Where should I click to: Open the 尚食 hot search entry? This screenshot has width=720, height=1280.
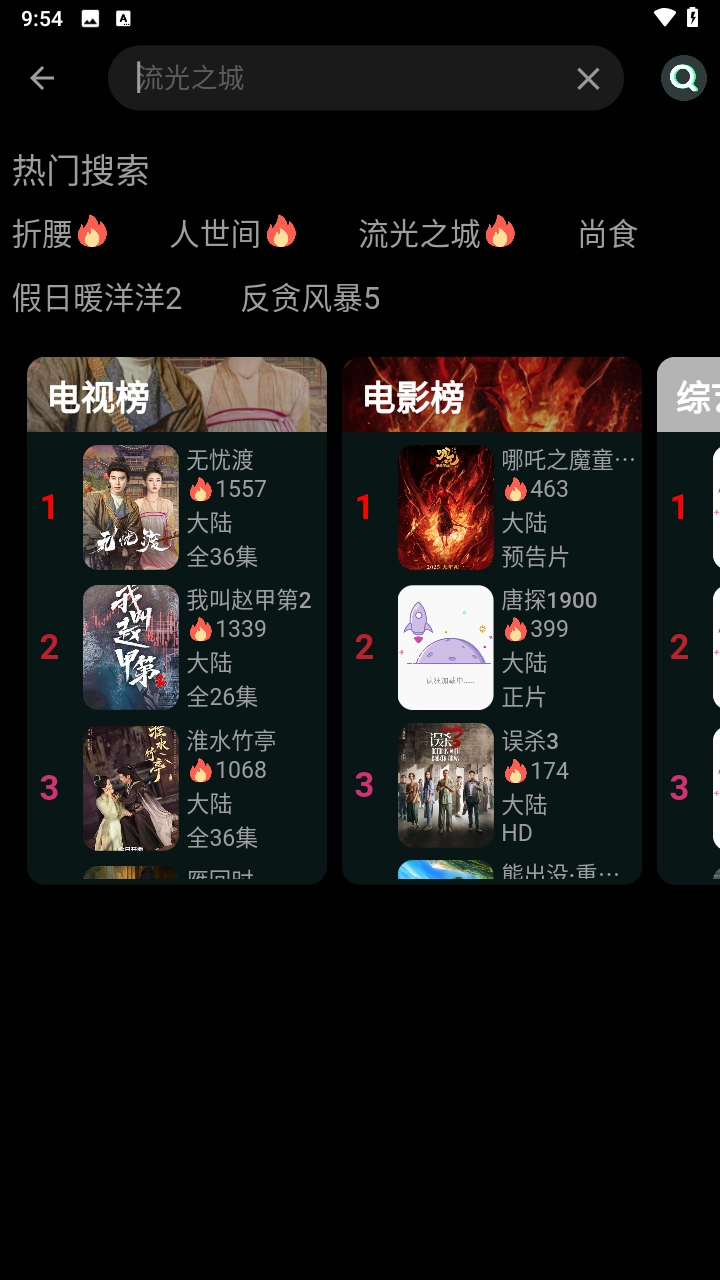point(609,232)
